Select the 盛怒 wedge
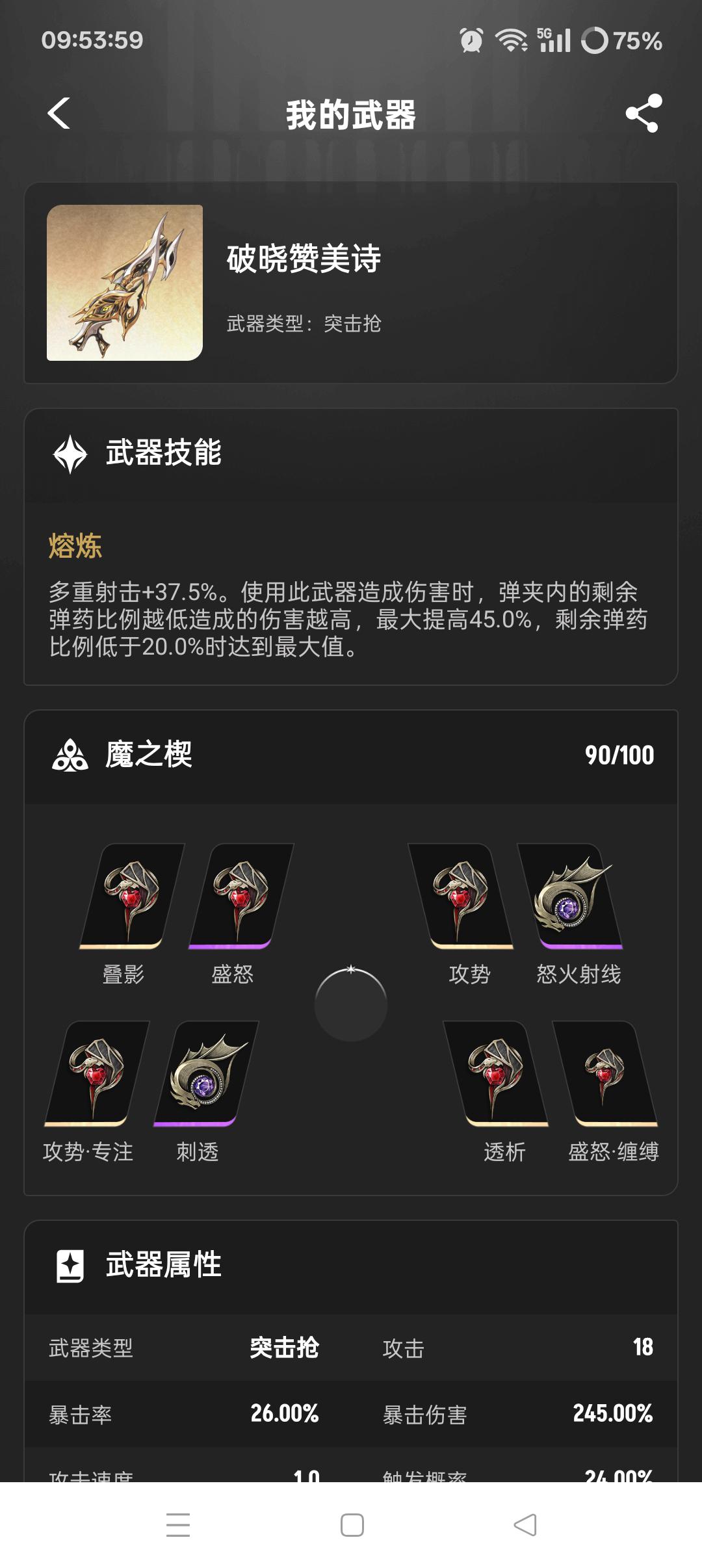 240,896
